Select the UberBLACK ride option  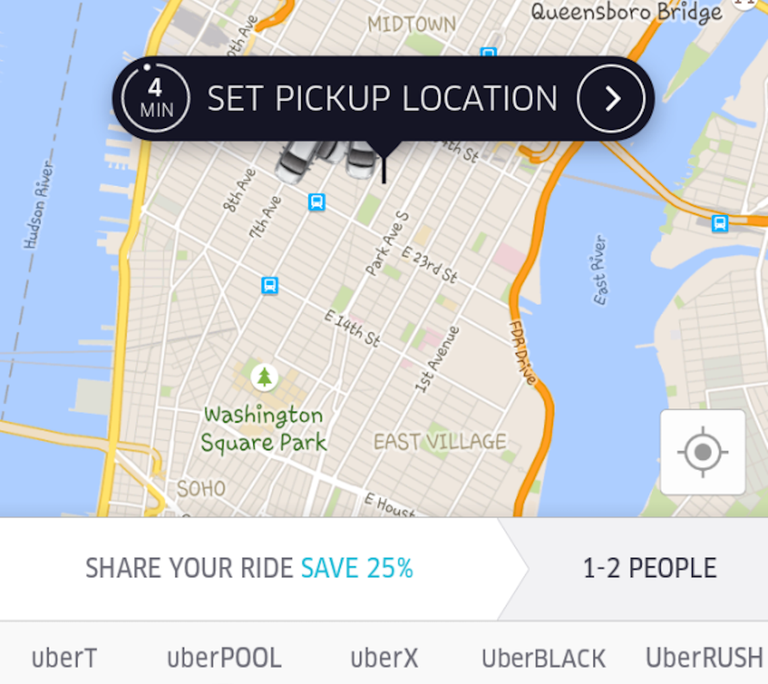pyautogui.click(x=543, y=658)
